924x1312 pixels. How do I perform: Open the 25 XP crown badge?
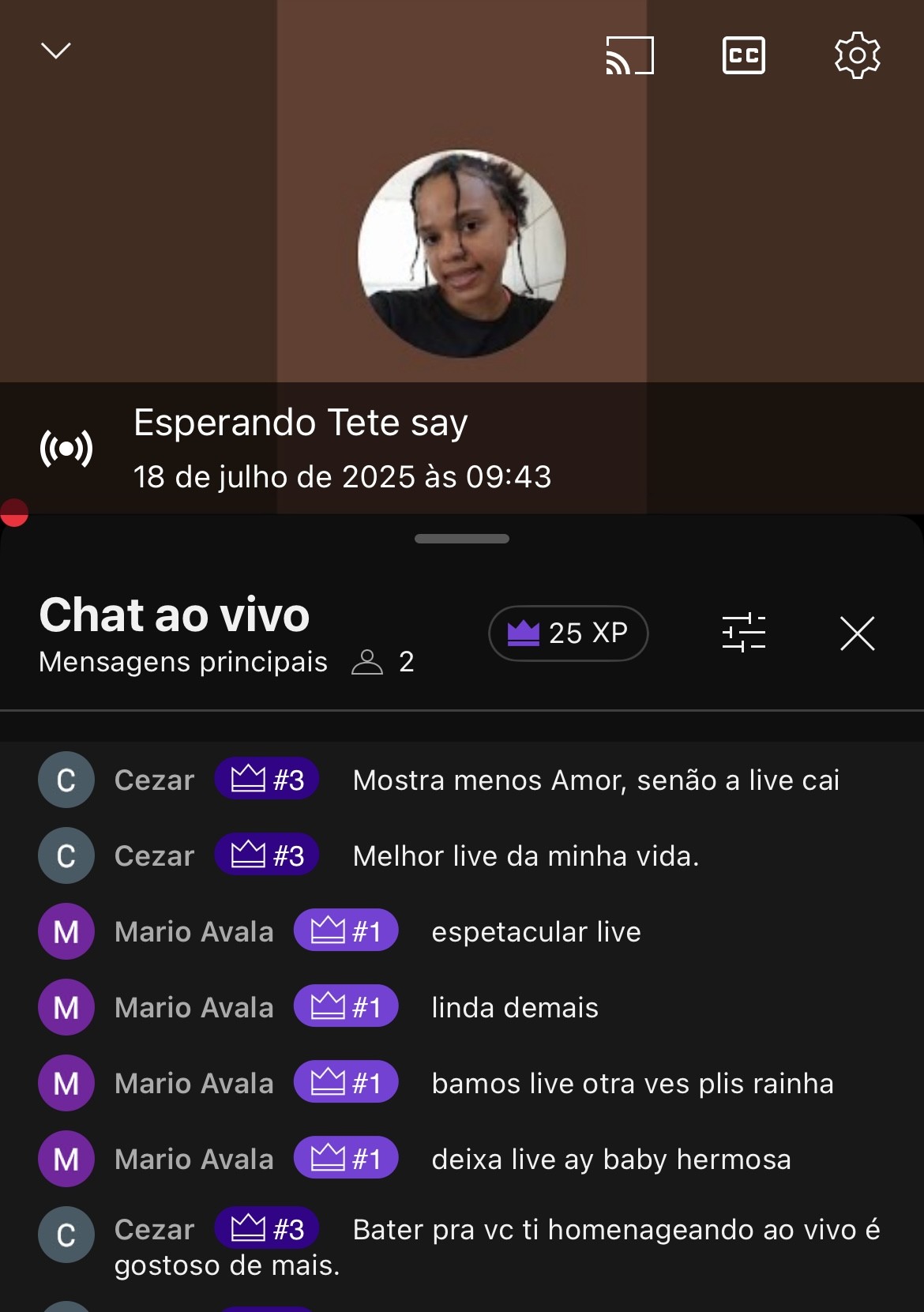point(568,633)
